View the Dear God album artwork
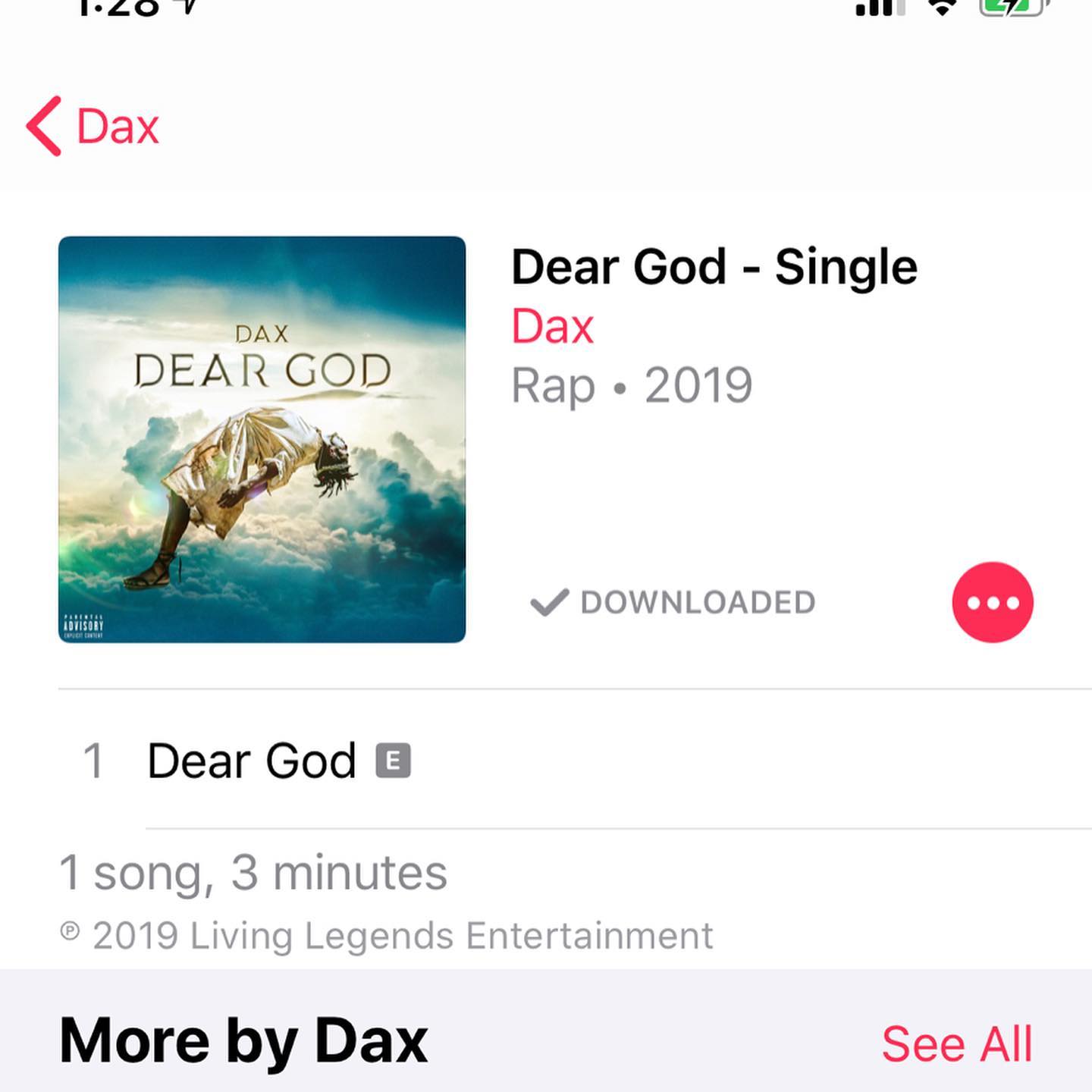The height and width of the screenshot is (1092, 1092). click(x=262, y=439)
